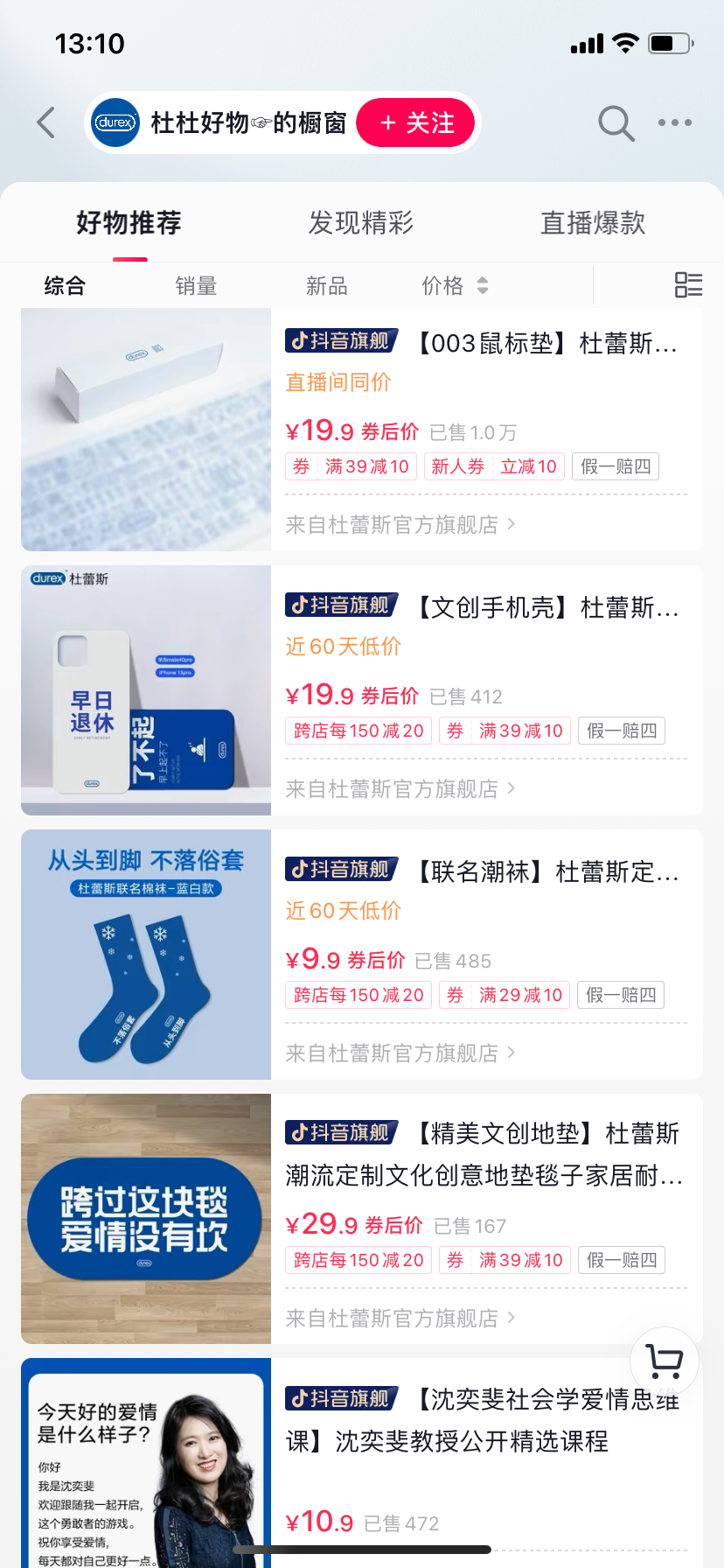
Task: Tap 新人券 立减10 coupon on 003鼠标垫
Action: (x=494, y=466)
